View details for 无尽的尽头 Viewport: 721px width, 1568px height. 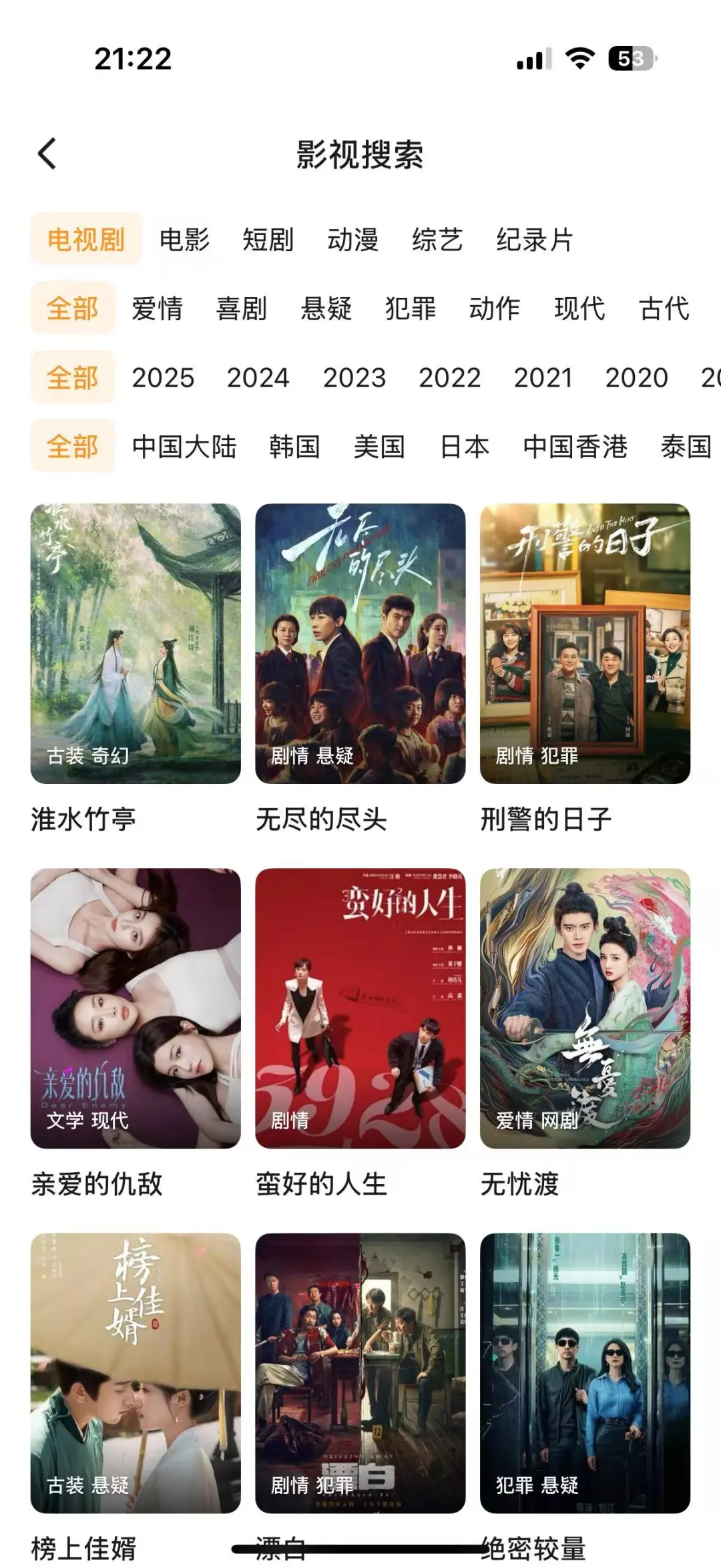coord(360,643)
